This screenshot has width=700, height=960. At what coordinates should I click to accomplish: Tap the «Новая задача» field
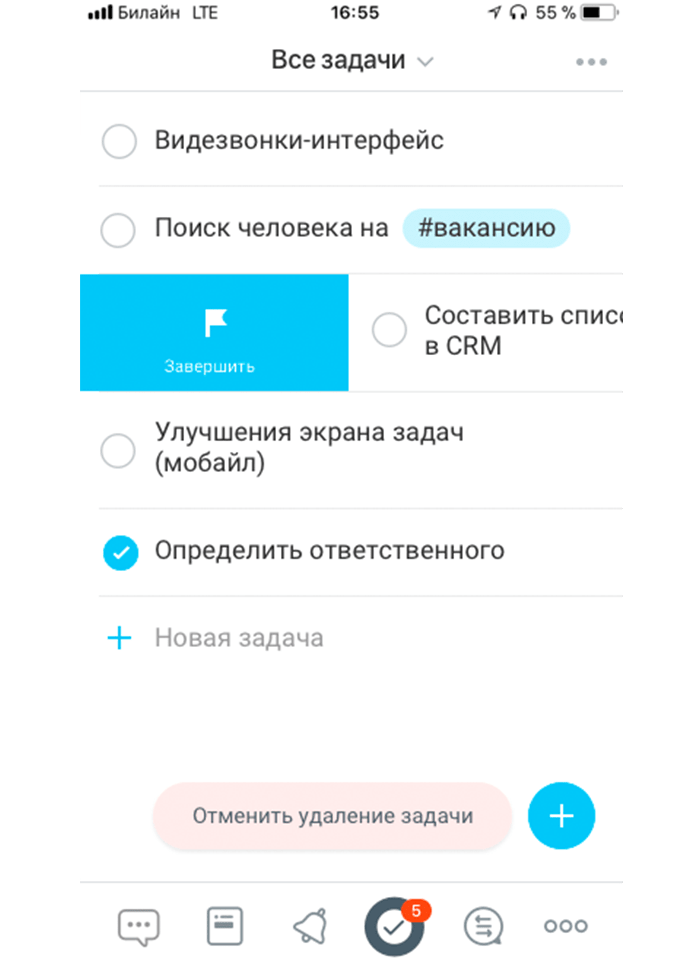(238, 638)
